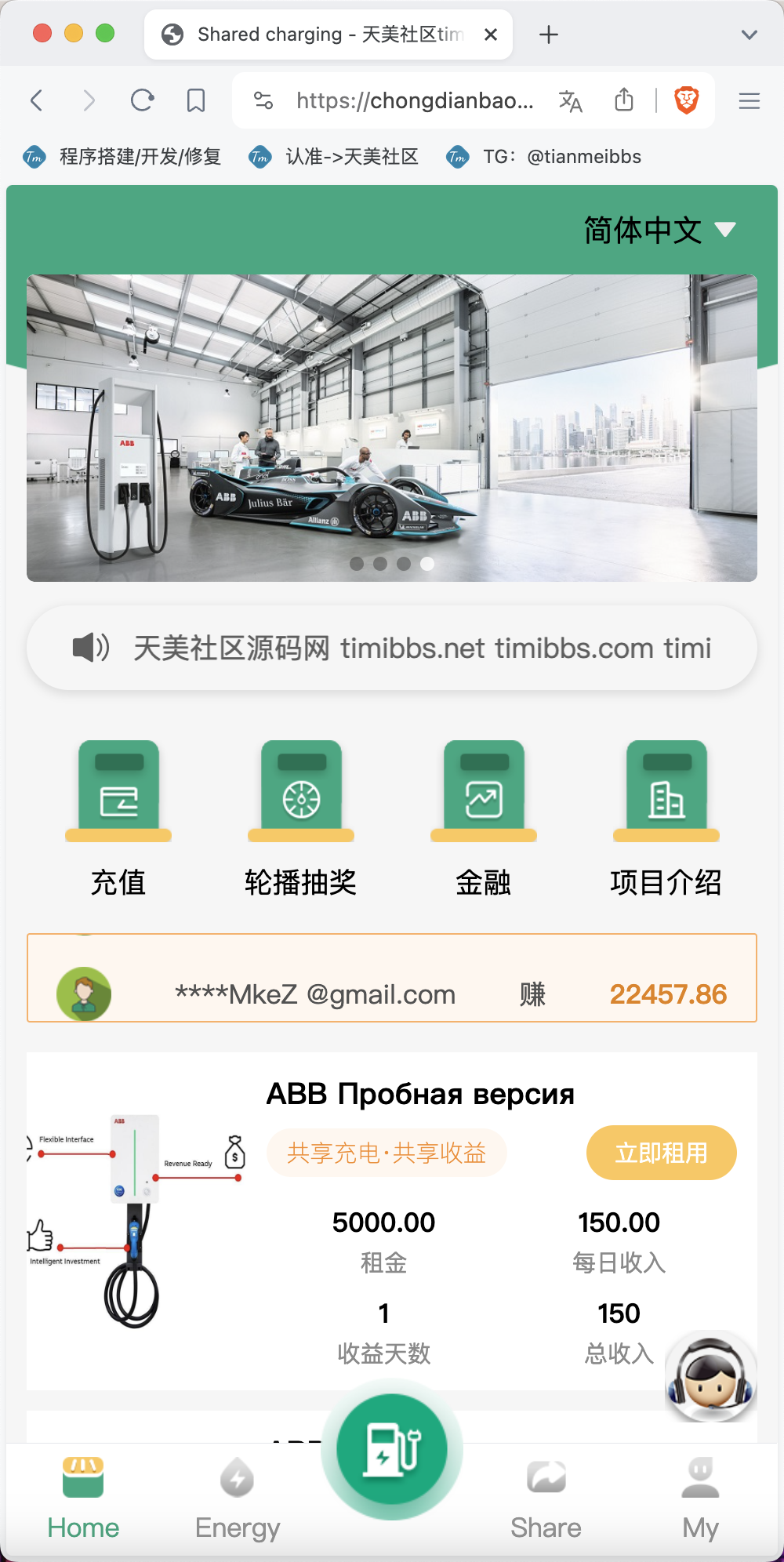Bookmark this page in the browser toolbar
Image resolution: width=784 pixels, height=1562 pixels.
(196, 100)
